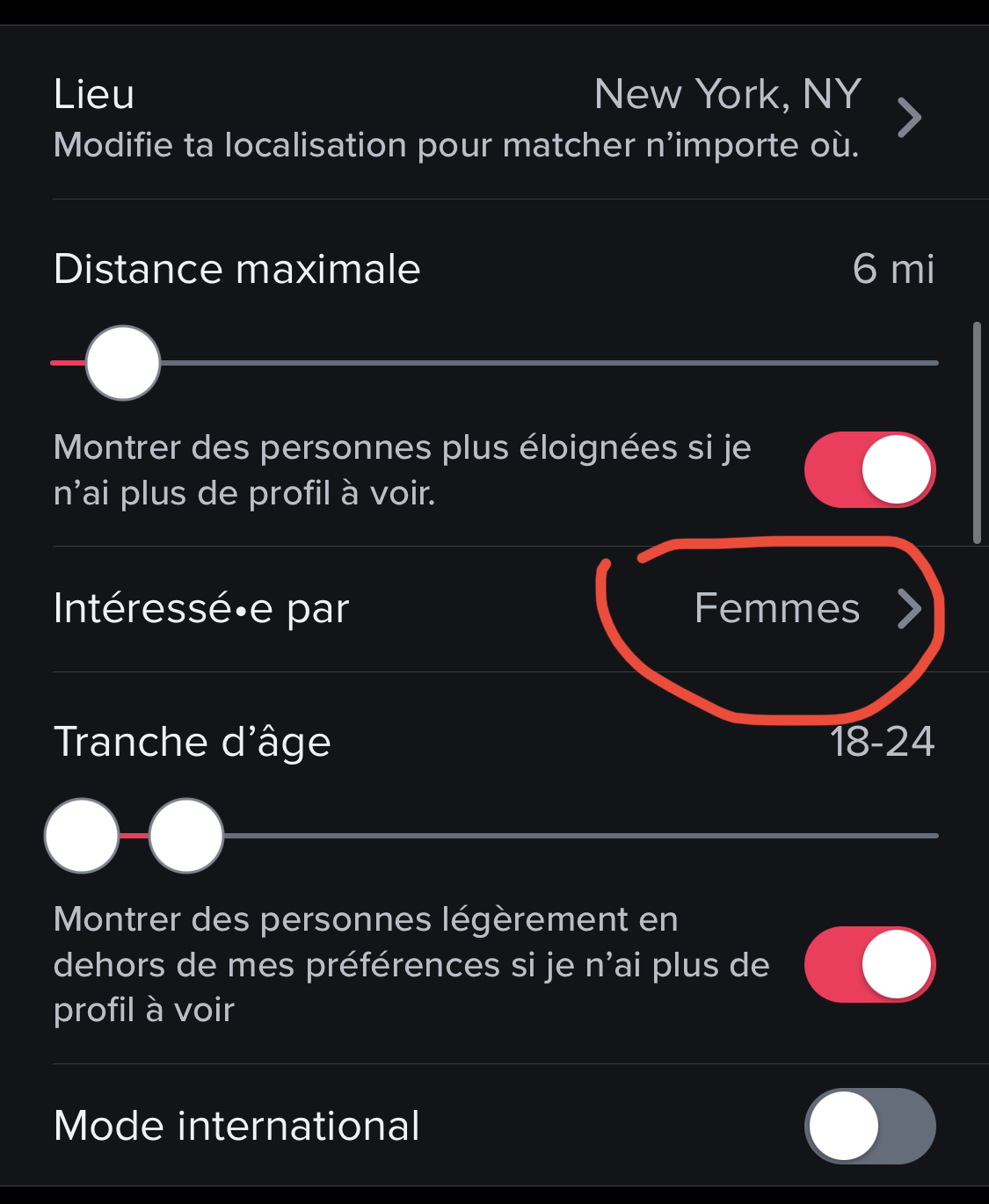This screenshot has height=1204, width=989.
Task: Enable Mode international
Action: [869, 1126]
